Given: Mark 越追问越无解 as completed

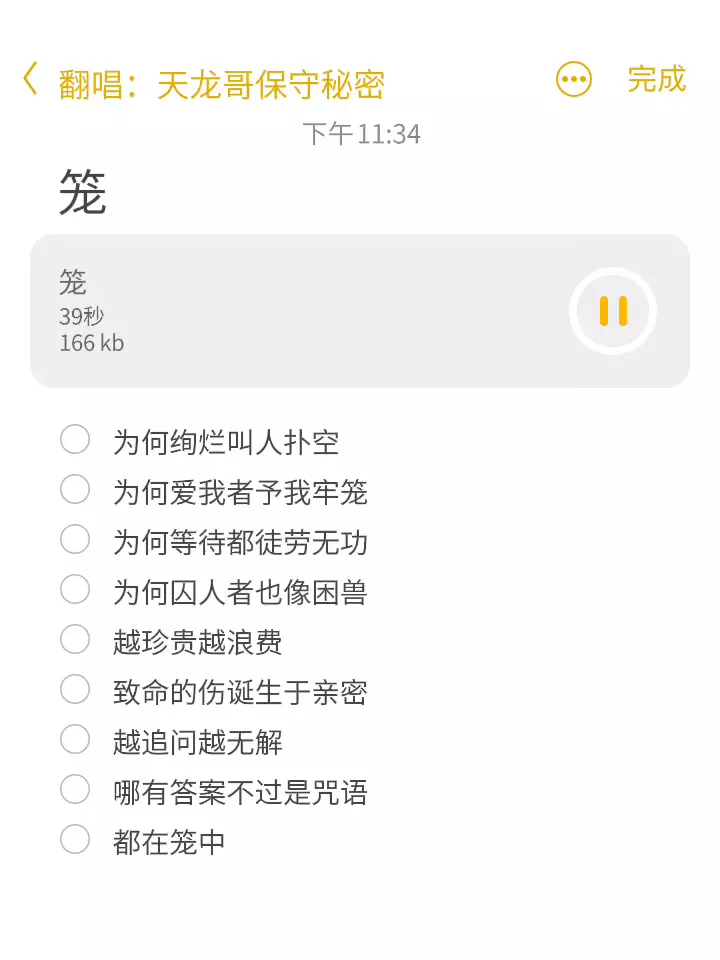Looking at the screenshot, I should pyautogui.click(x=75, y=740).
